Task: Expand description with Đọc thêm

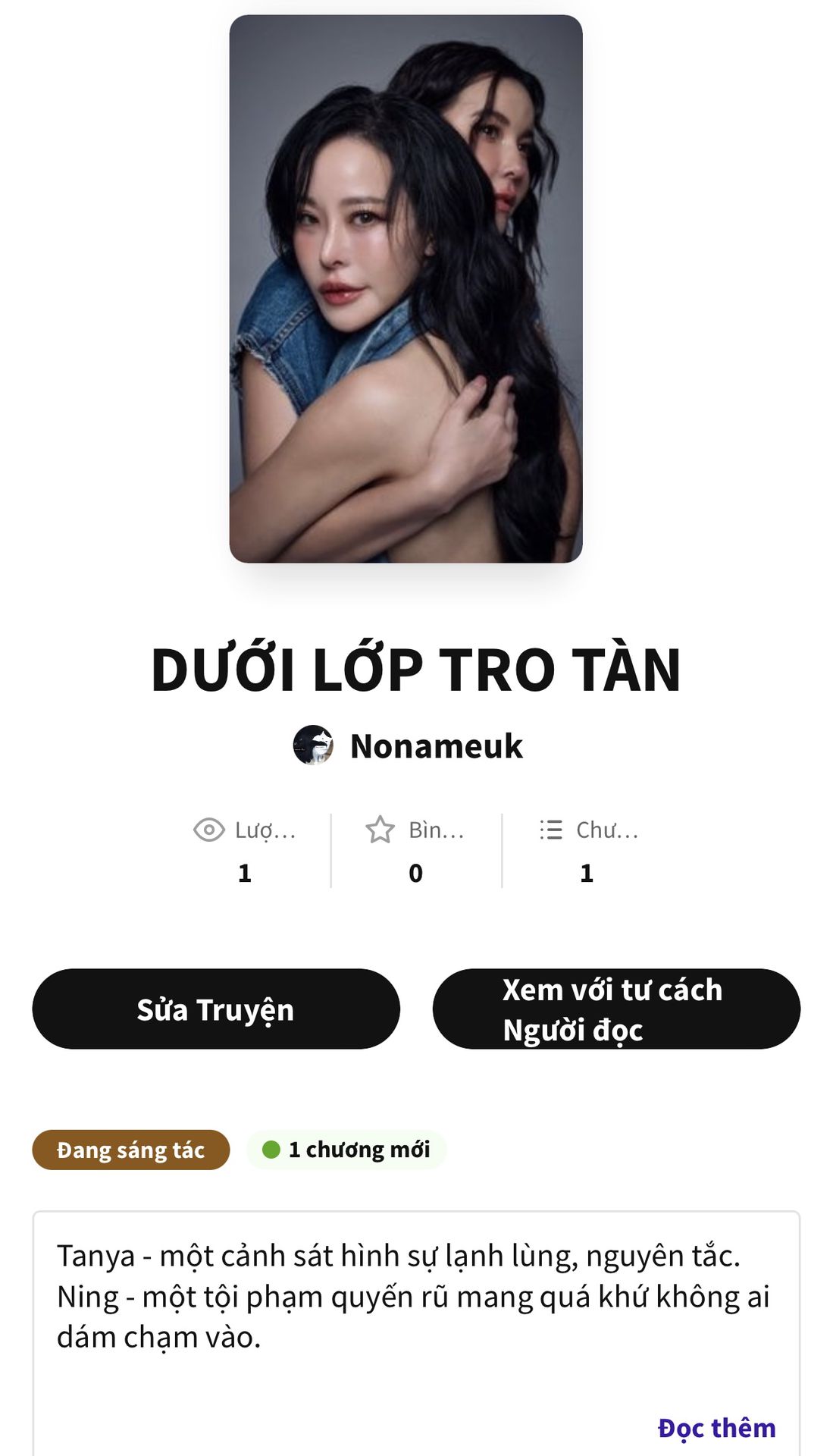Action: click(716, 1428)
